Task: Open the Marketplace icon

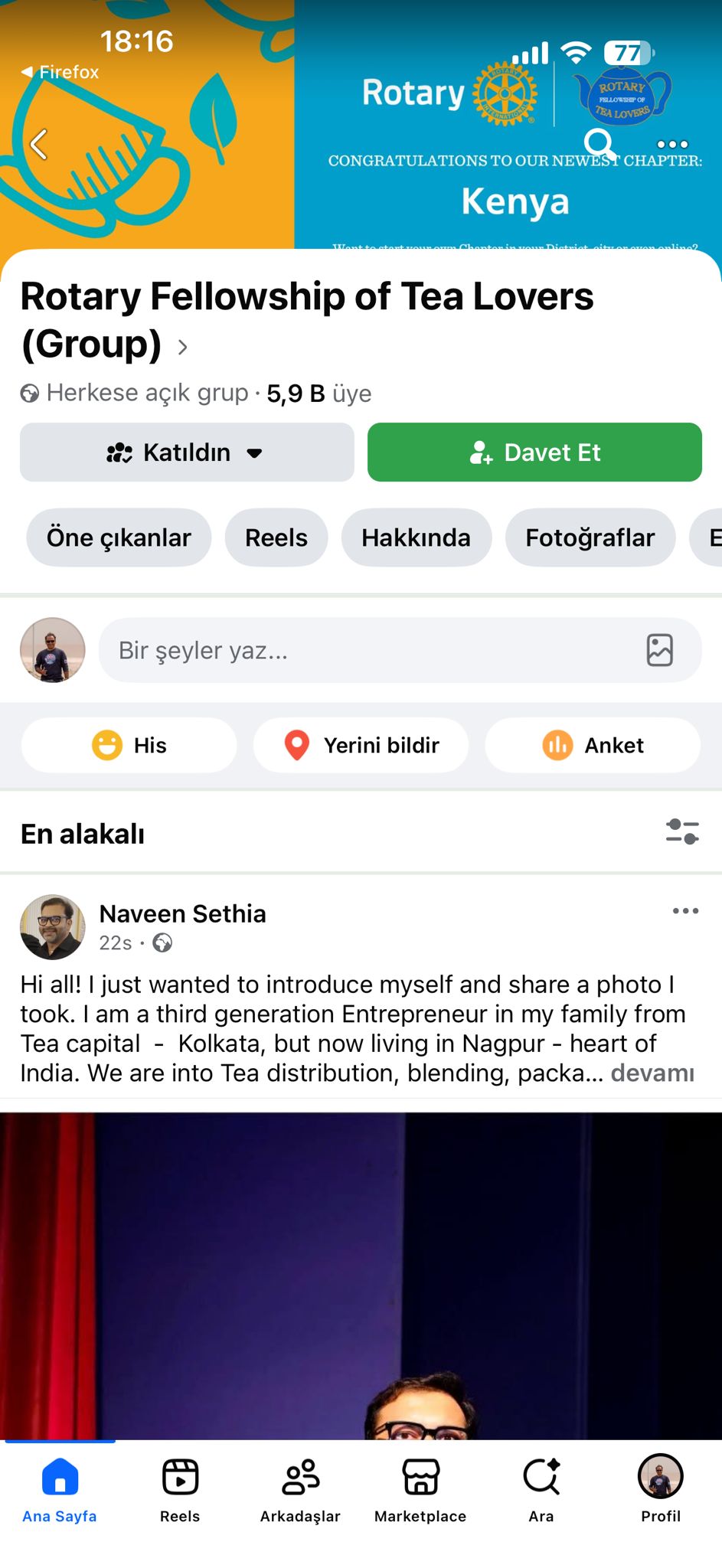Action: coord(420,1476)
